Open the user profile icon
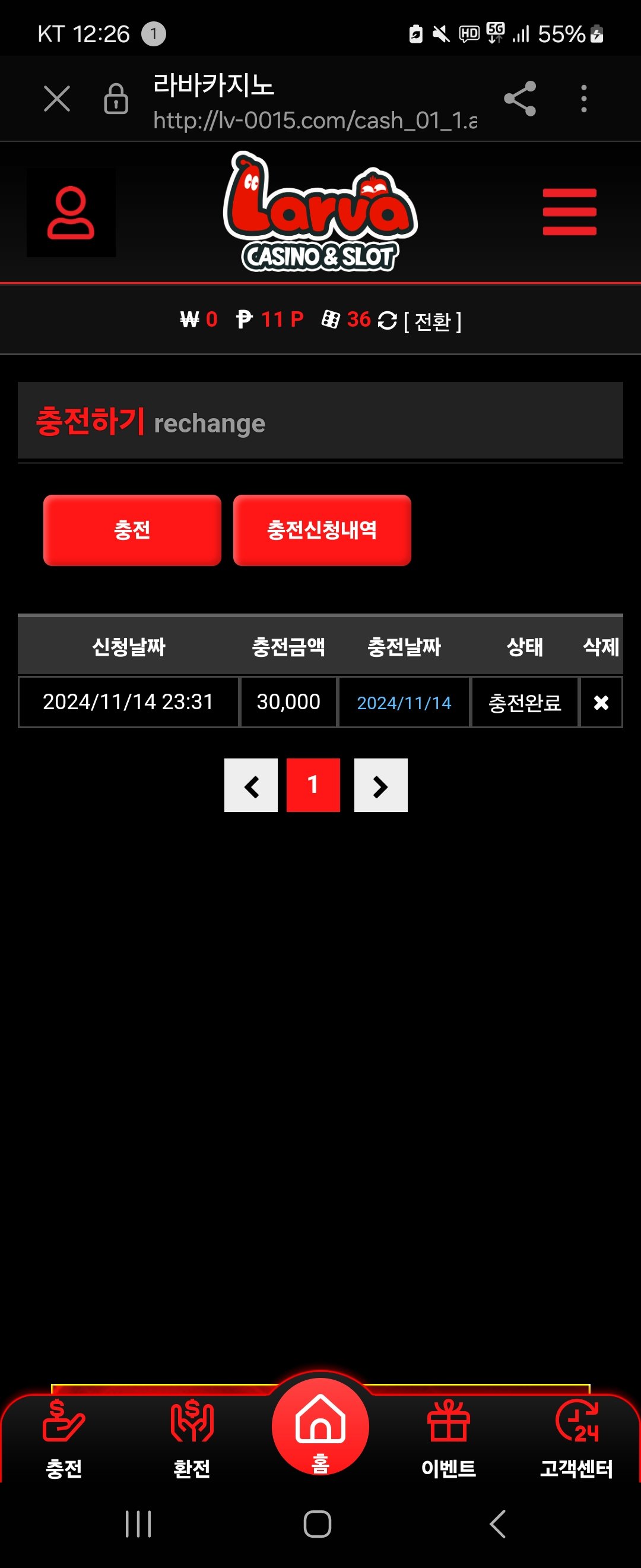The height and width of the screenshot is (1568, 641). [x=71, y=213]
